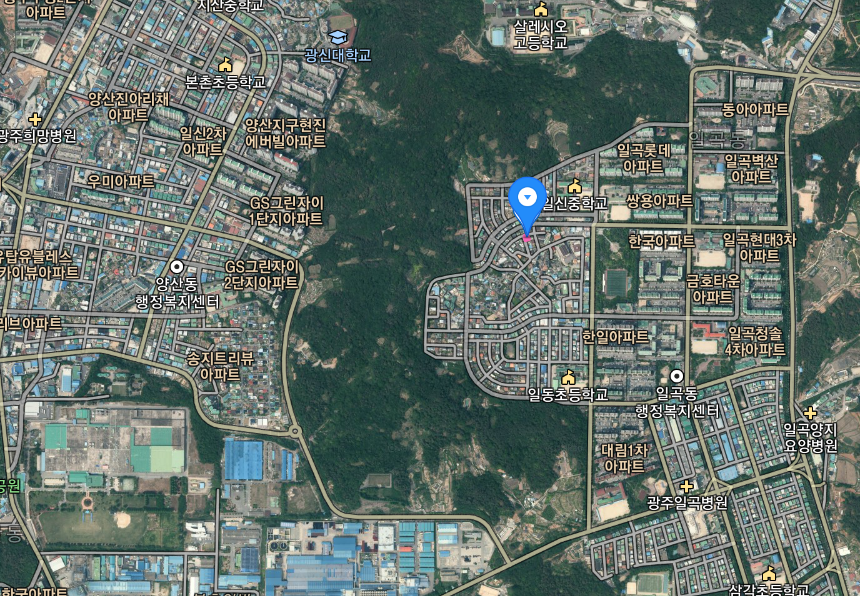Image resolution: width=860 pixels, height=596 pixels.
Task: Open the 양산동 행정복지센터 place marker
Action: [177, 267]
